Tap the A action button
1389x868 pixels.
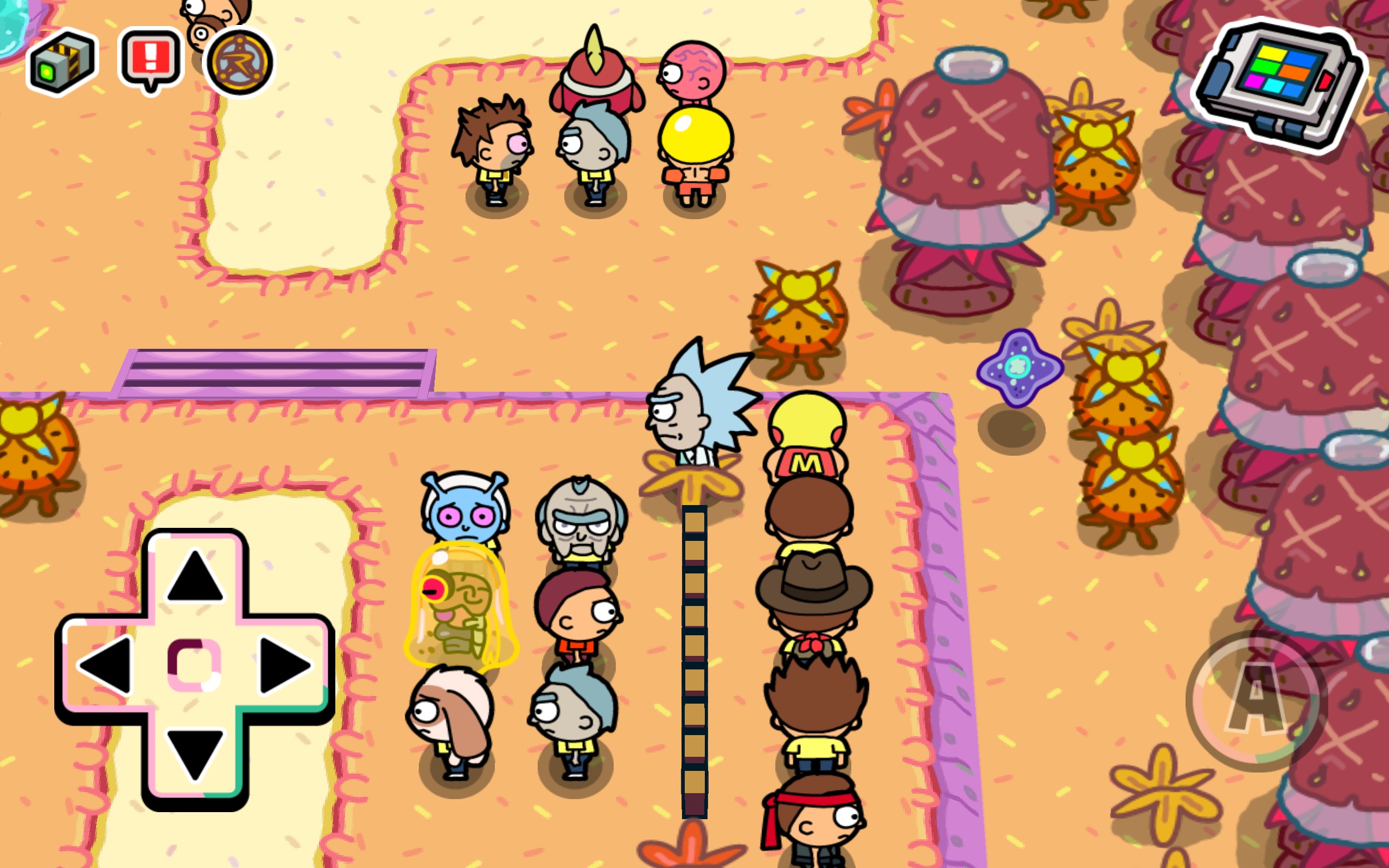(1256, 700)
